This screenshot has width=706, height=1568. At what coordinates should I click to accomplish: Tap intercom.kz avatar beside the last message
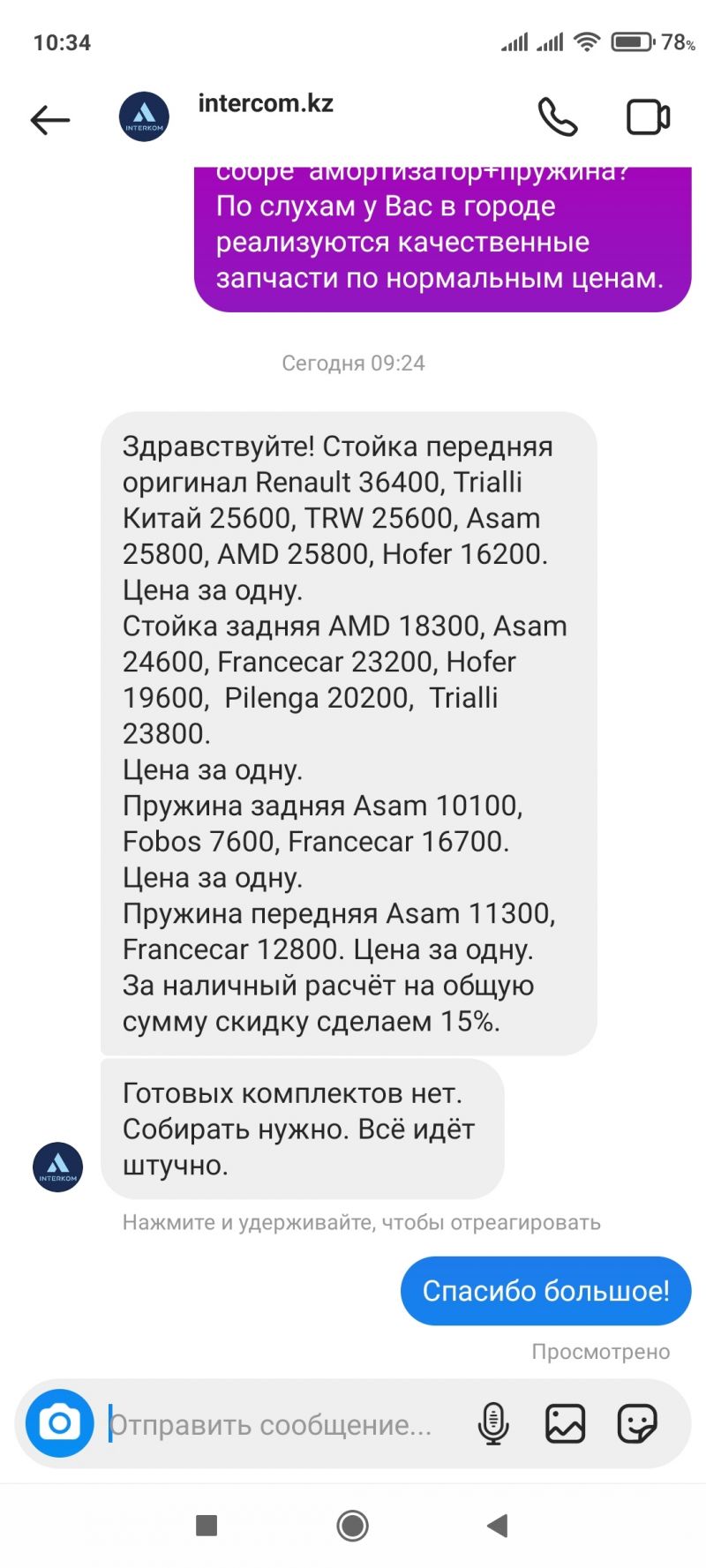[58, 1167]
